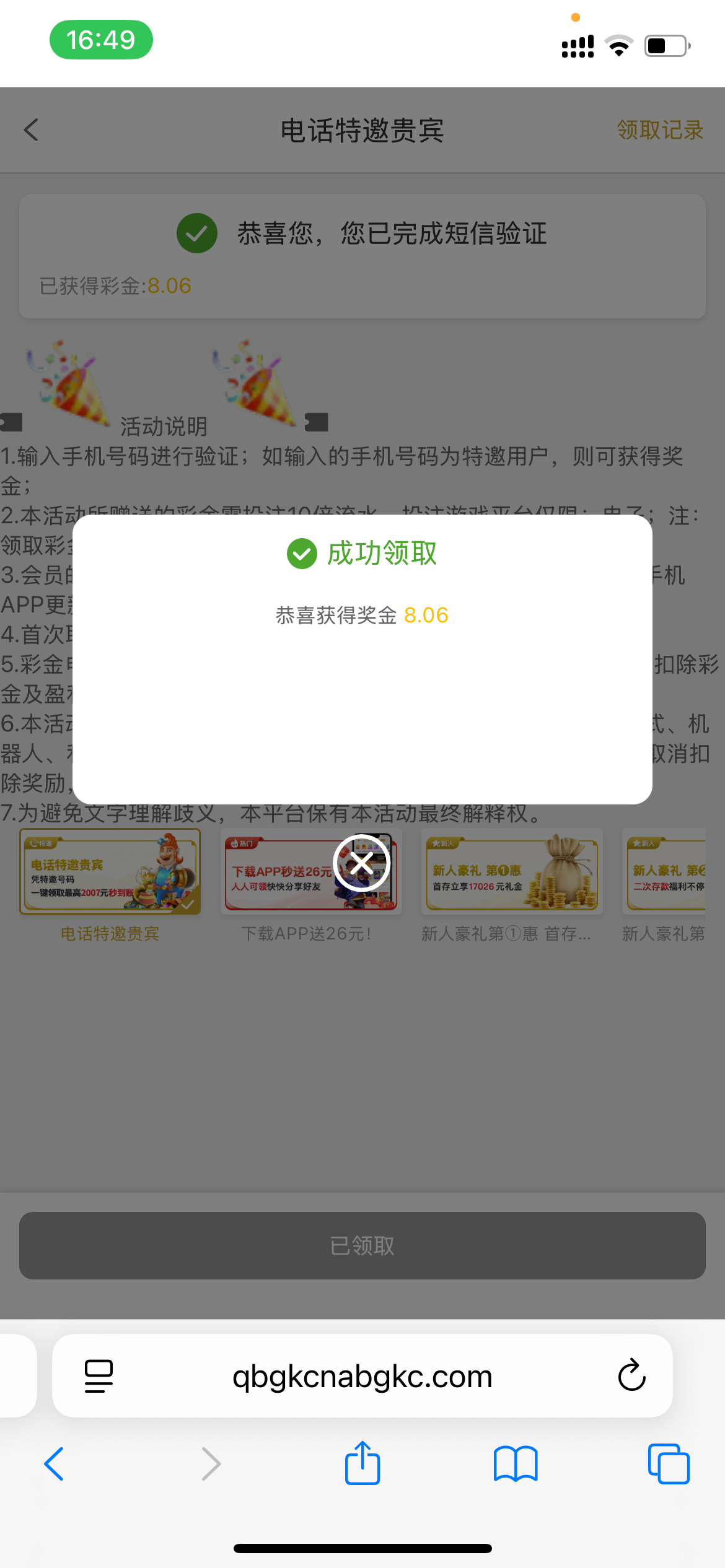
Task: Show all open Safari tabs
Action: [x=668, y=1464]
